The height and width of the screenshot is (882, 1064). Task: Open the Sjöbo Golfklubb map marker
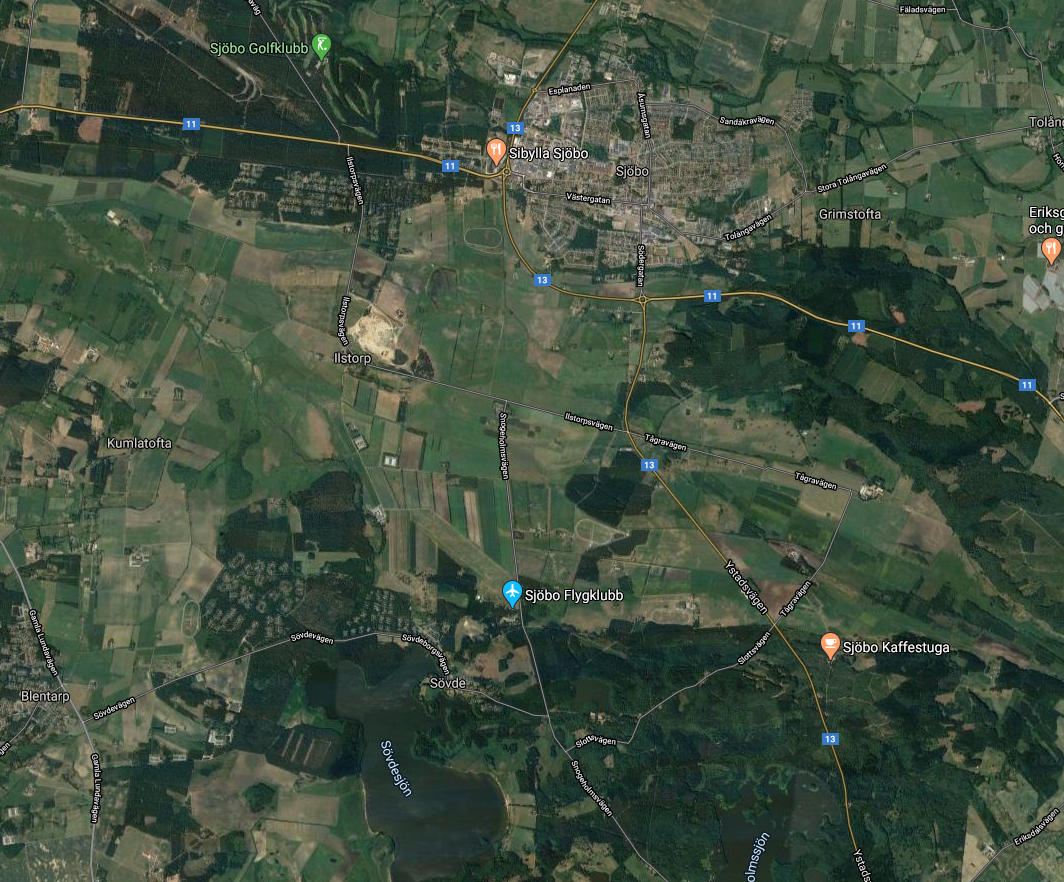click(x=320, y=45)
